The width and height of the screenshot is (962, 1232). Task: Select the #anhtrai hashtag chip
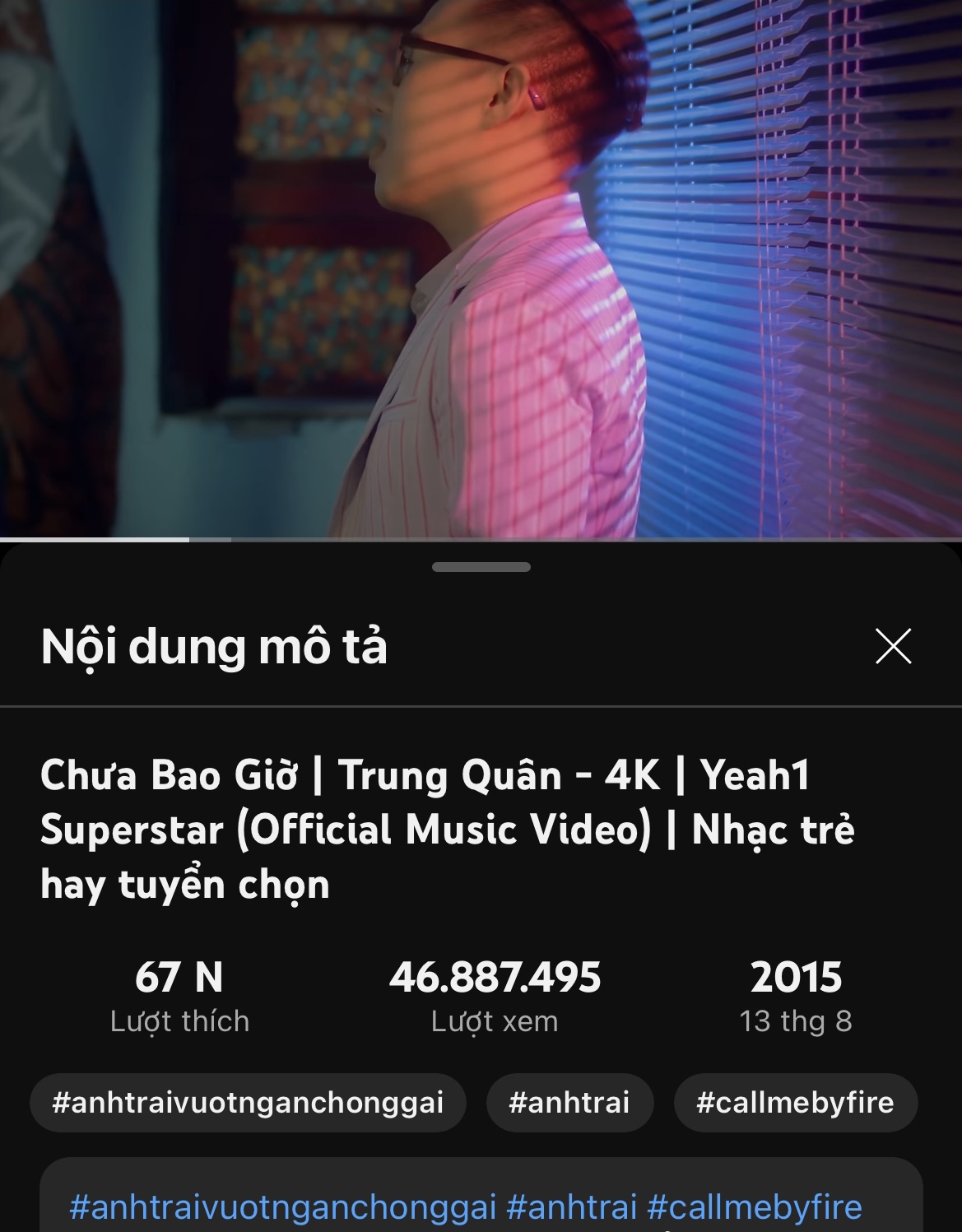569,1102
